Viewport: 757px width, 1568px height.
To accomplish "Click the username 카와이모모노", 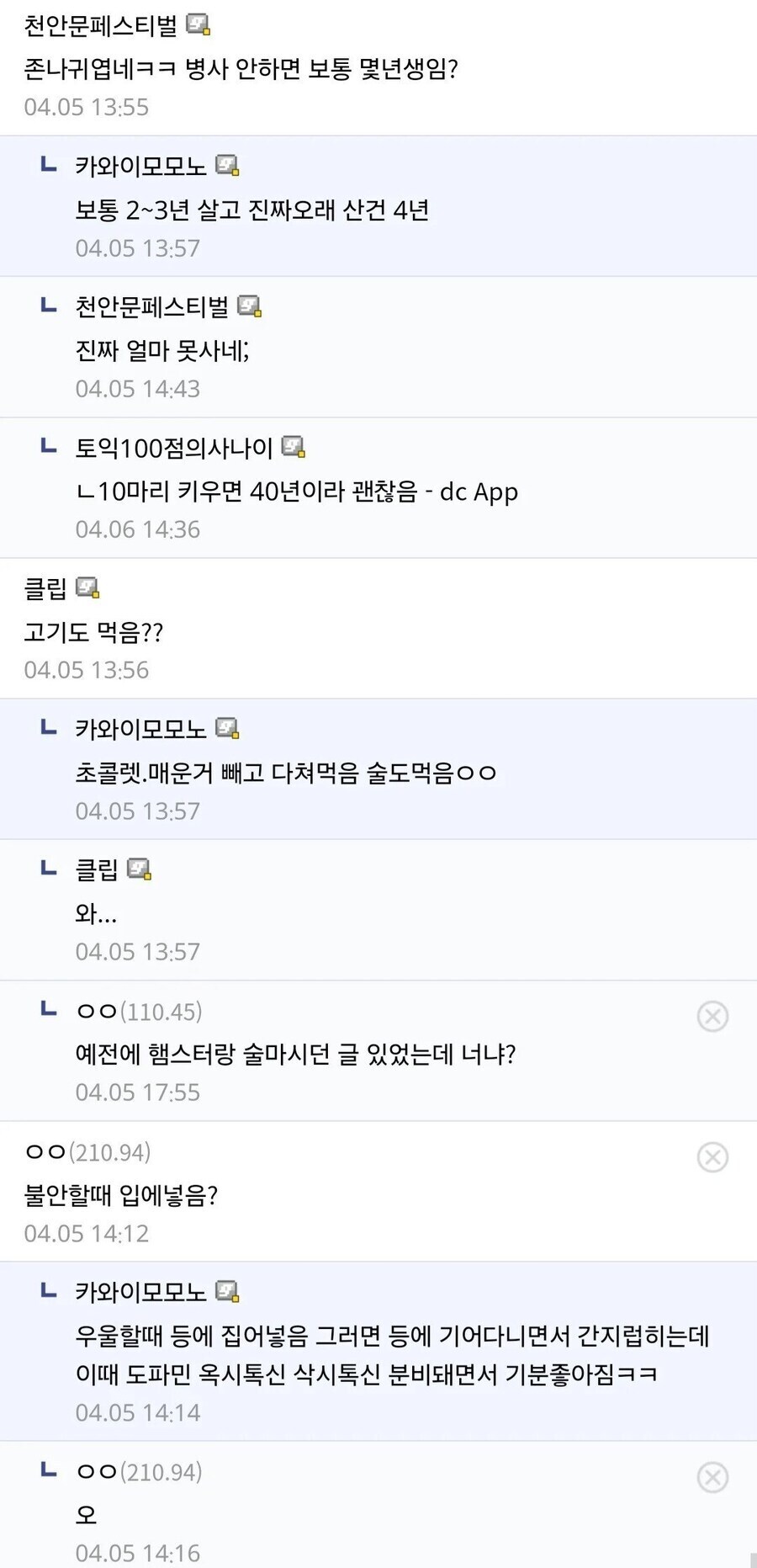I will pyautogui.click(x=139, y=166).
